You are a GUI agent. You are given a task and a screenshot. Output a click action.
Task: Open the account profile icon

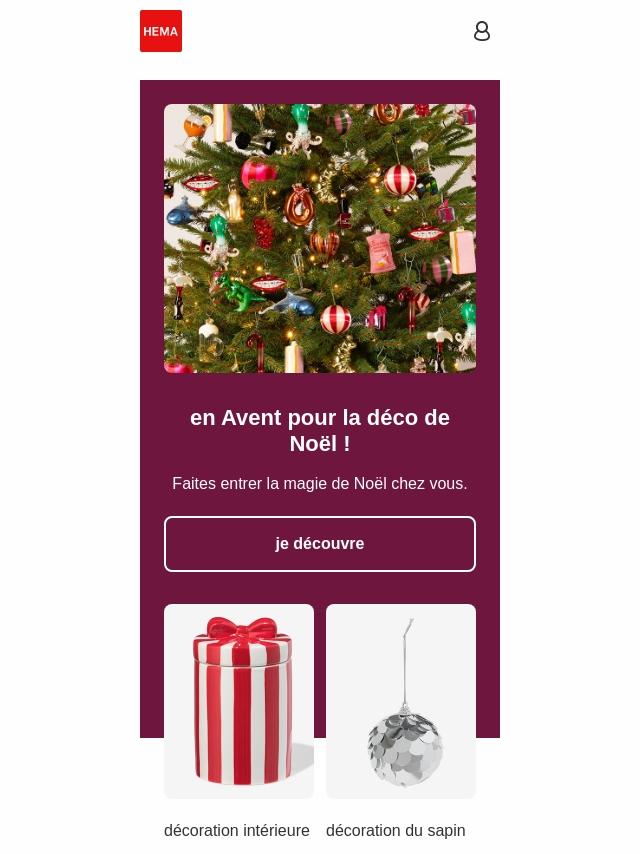[x=481, y=32]
